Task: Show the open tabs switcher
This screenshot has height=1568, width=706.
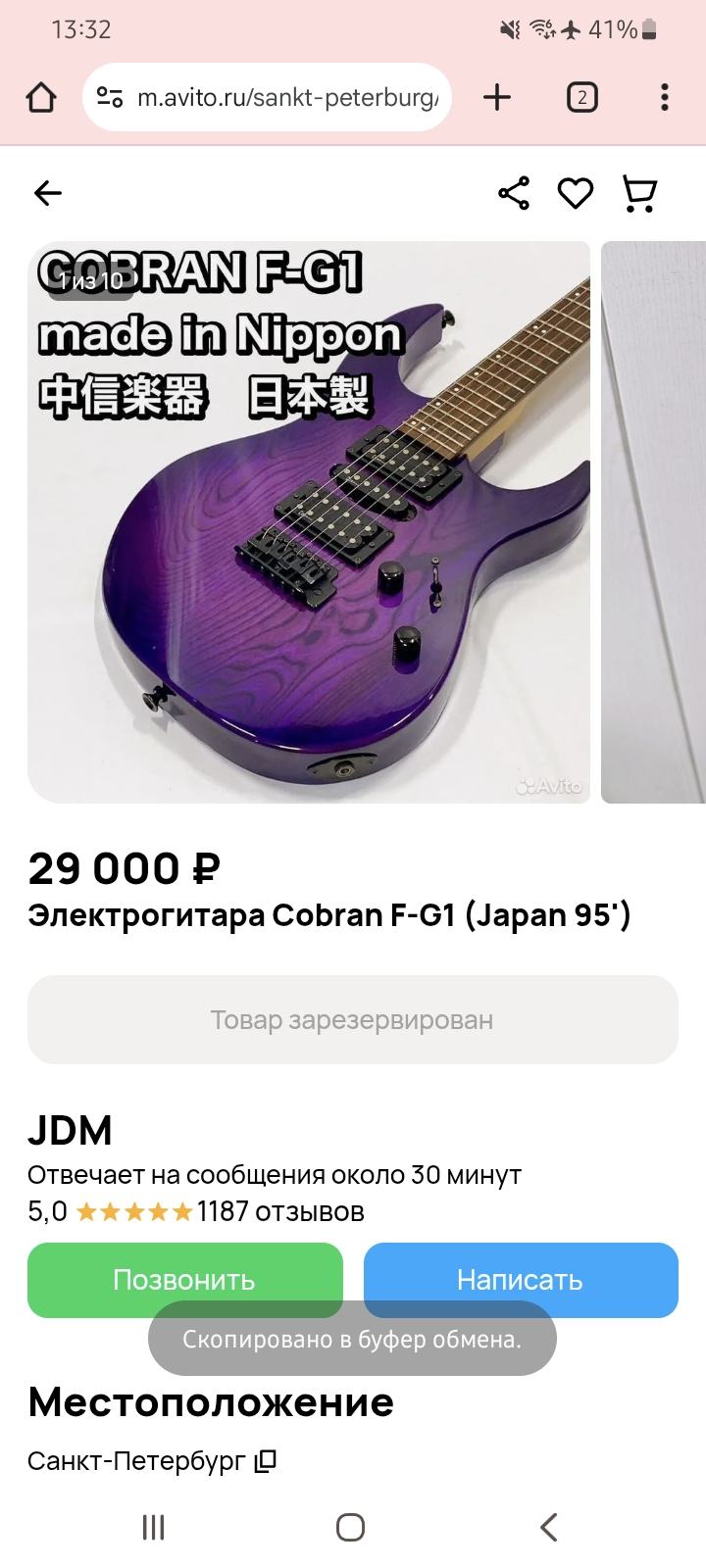Action: (x=581, y=97)
